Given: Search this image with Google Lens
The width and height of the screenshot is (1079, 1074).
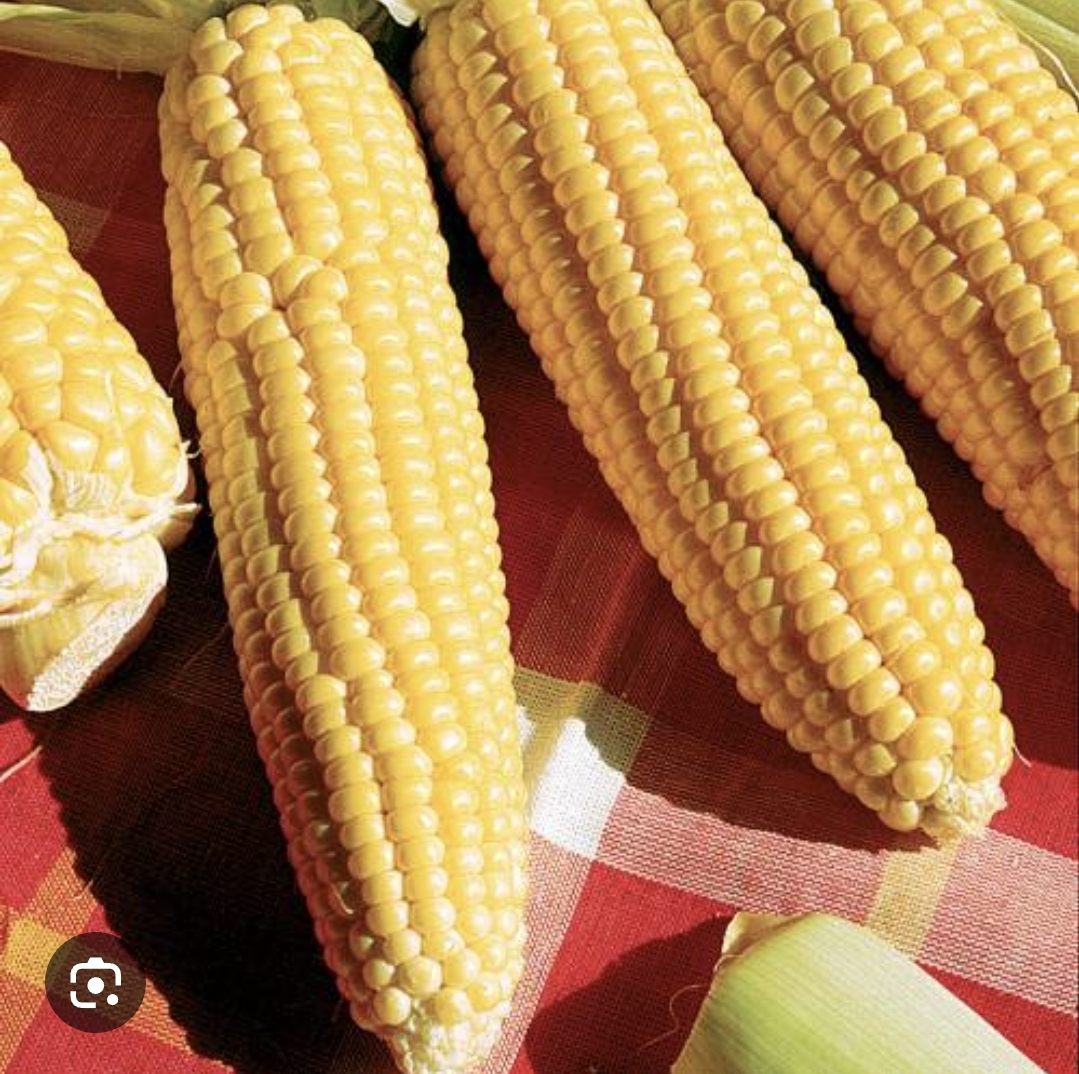Looking at the screenshot, I should (x=95, y=983).
